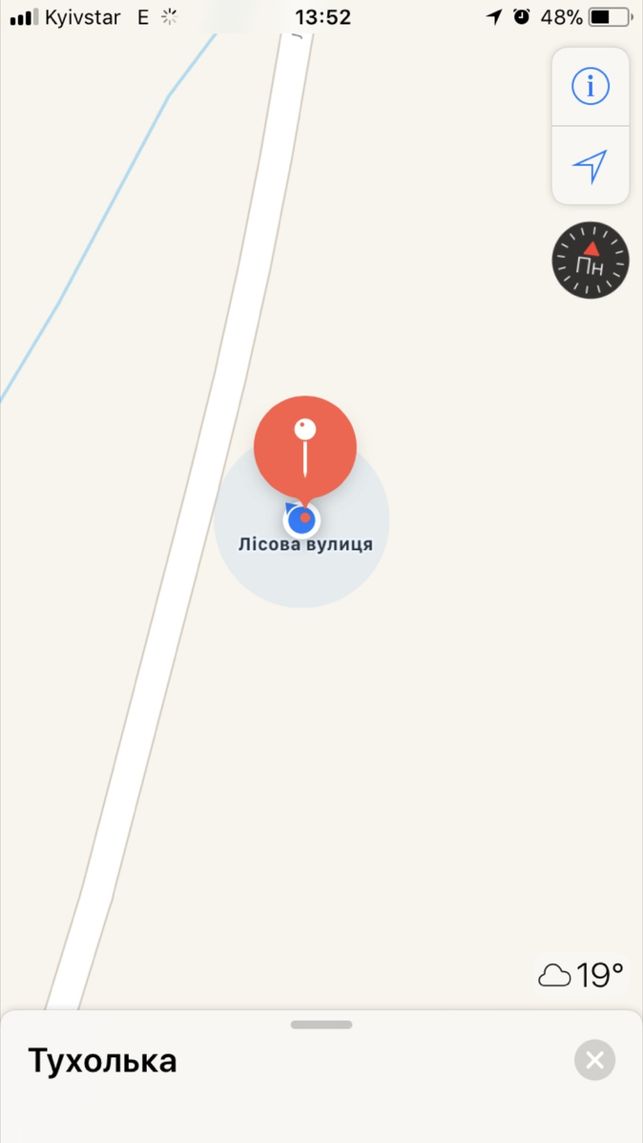The width and height of the screenshot is (643, 1143).
Task: Tap the compass to reset north
Action: tap(591, 260)
